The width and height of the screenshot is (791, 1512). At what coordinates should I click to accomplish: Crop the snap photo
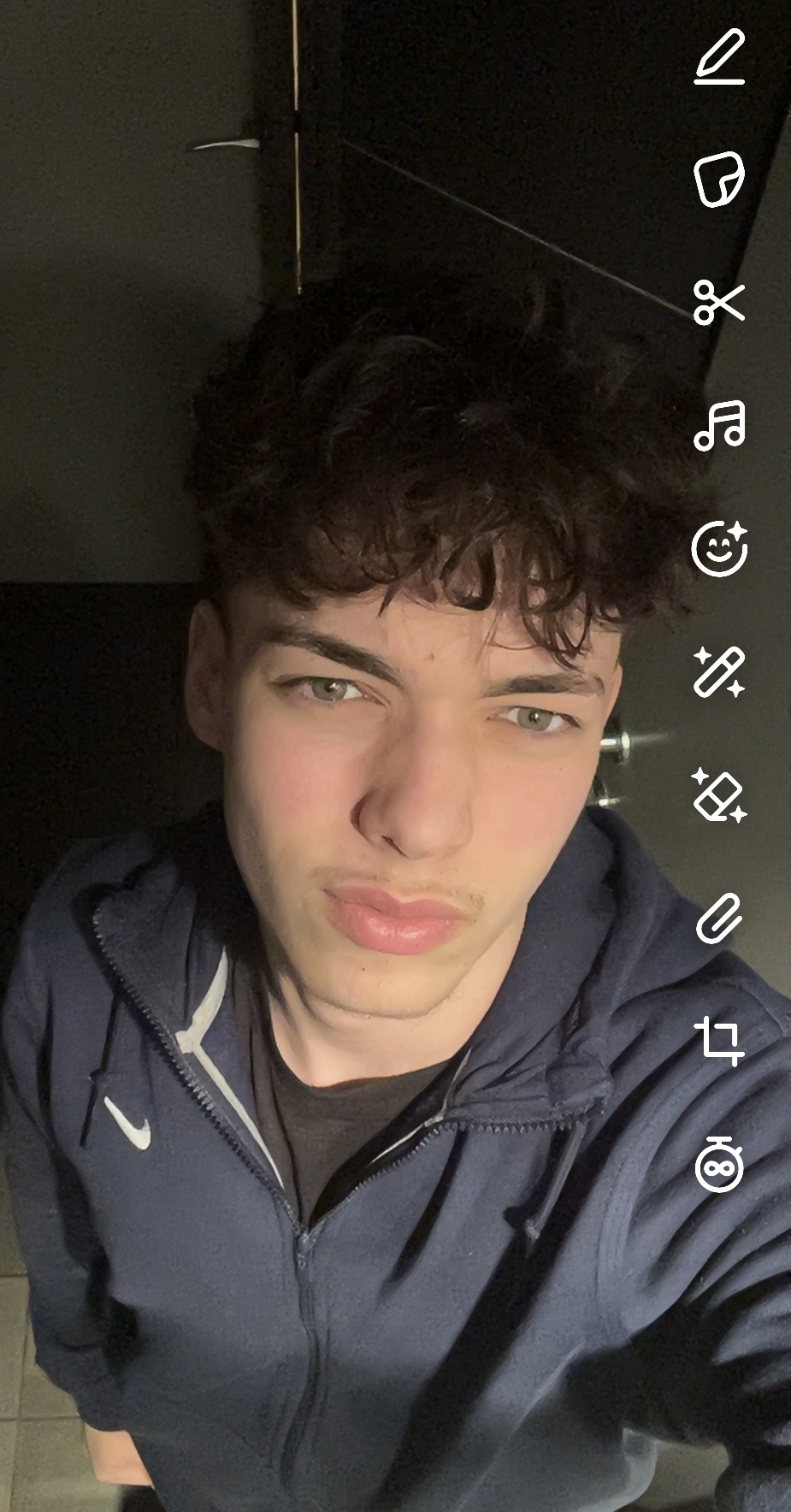pyautogui.click(x=719, y=1042)
